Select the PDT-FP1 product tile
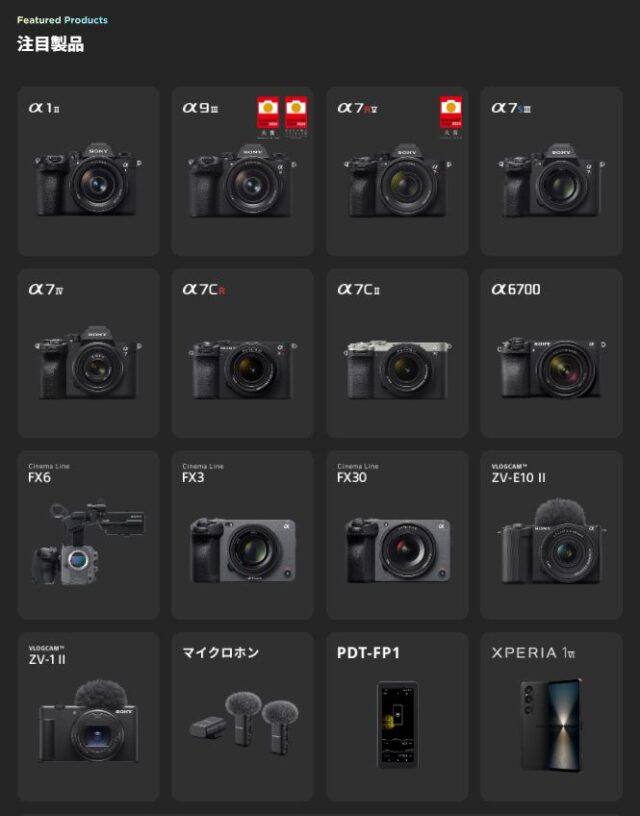This screenshot has width=640, height=816. 397,716
